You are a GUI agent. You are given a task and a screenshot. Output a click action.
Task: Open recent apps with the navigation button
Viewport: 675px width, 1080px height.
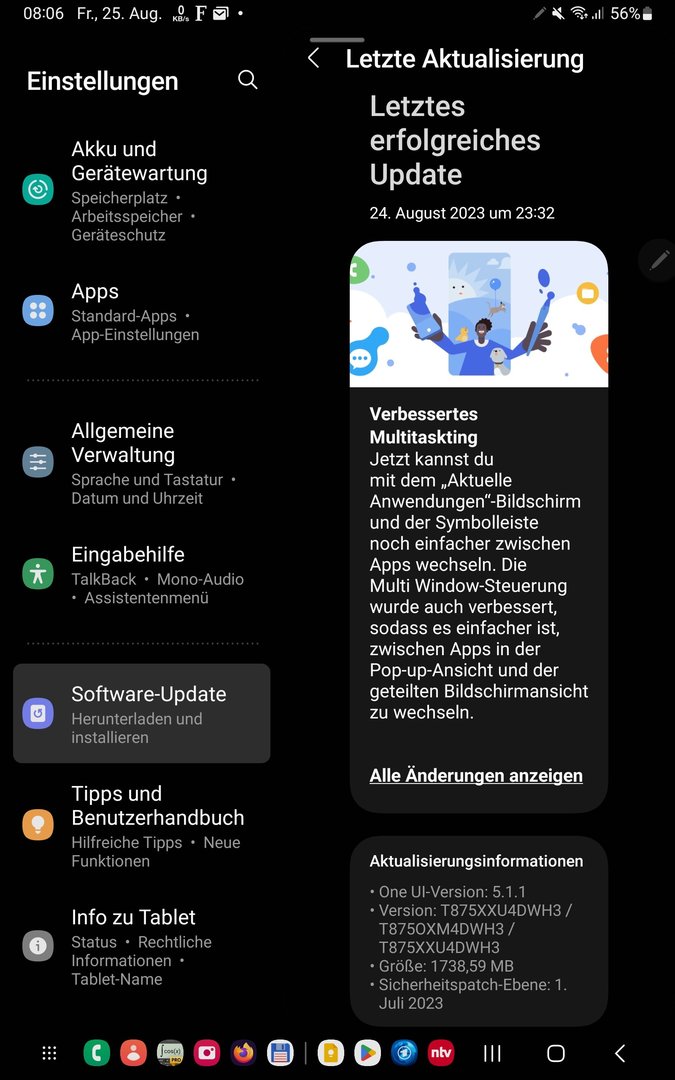pos(492,1052)
